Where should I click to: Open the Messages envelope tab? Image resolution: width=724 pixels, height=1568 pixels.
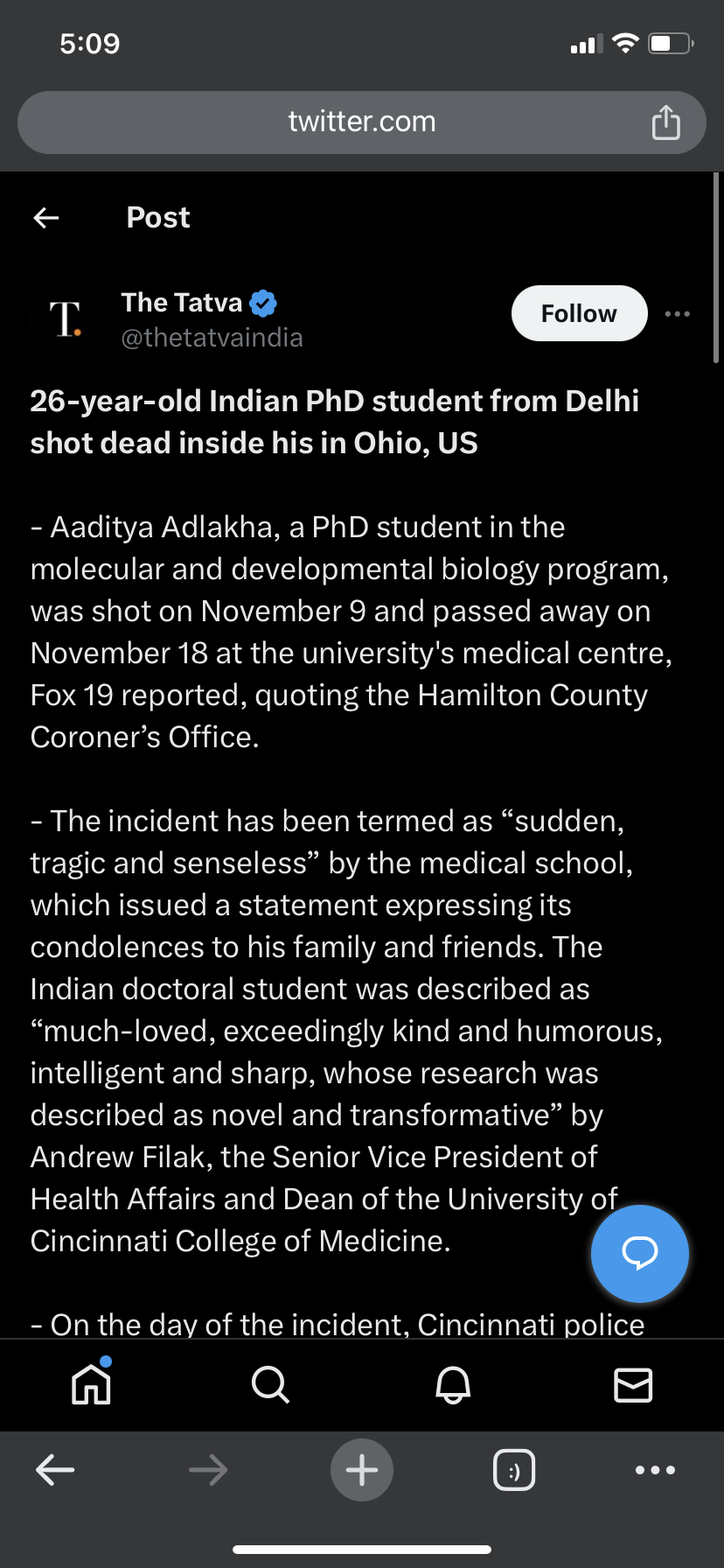tap(633, 1384)
